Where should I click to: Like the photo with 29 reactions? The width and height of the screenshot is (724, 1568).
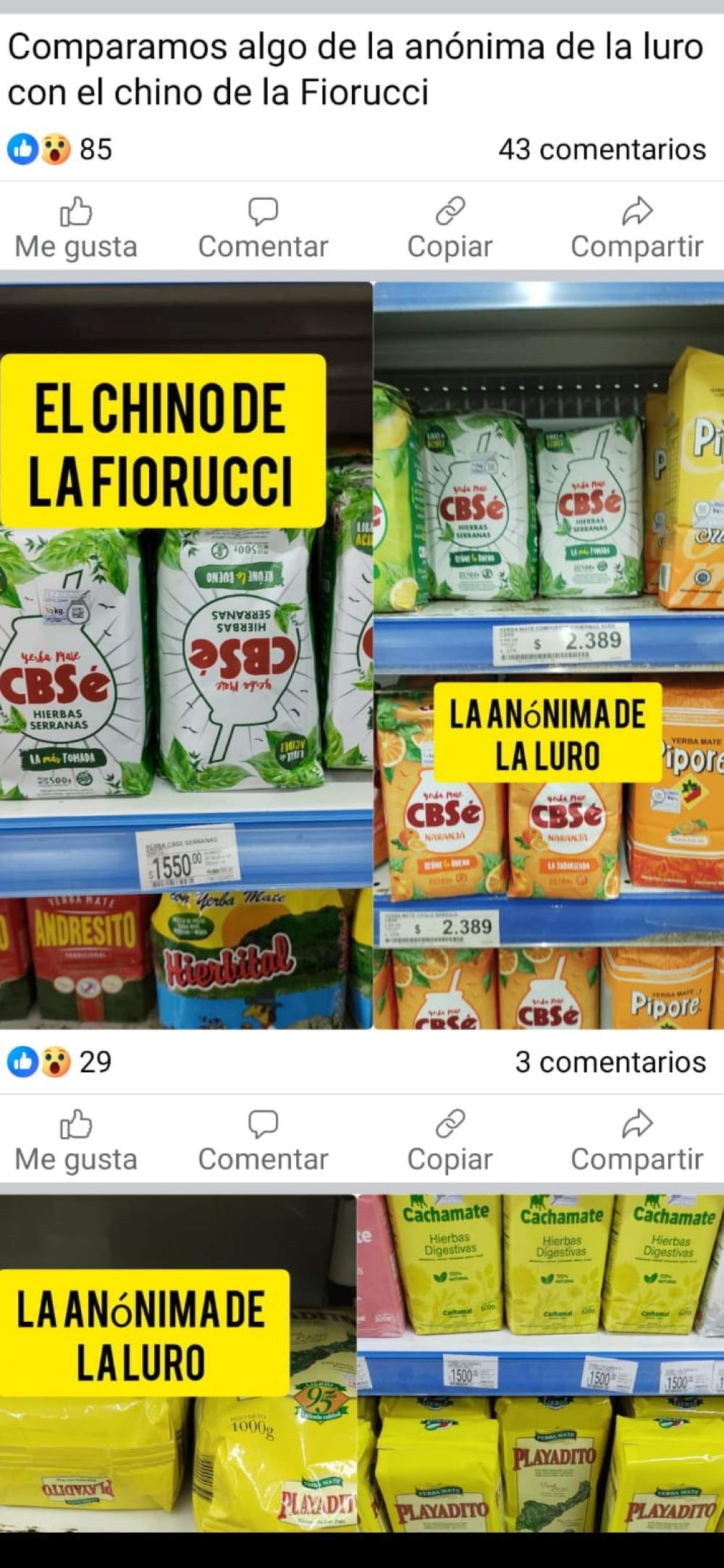pyautogui.click(x=76, y=1141)
